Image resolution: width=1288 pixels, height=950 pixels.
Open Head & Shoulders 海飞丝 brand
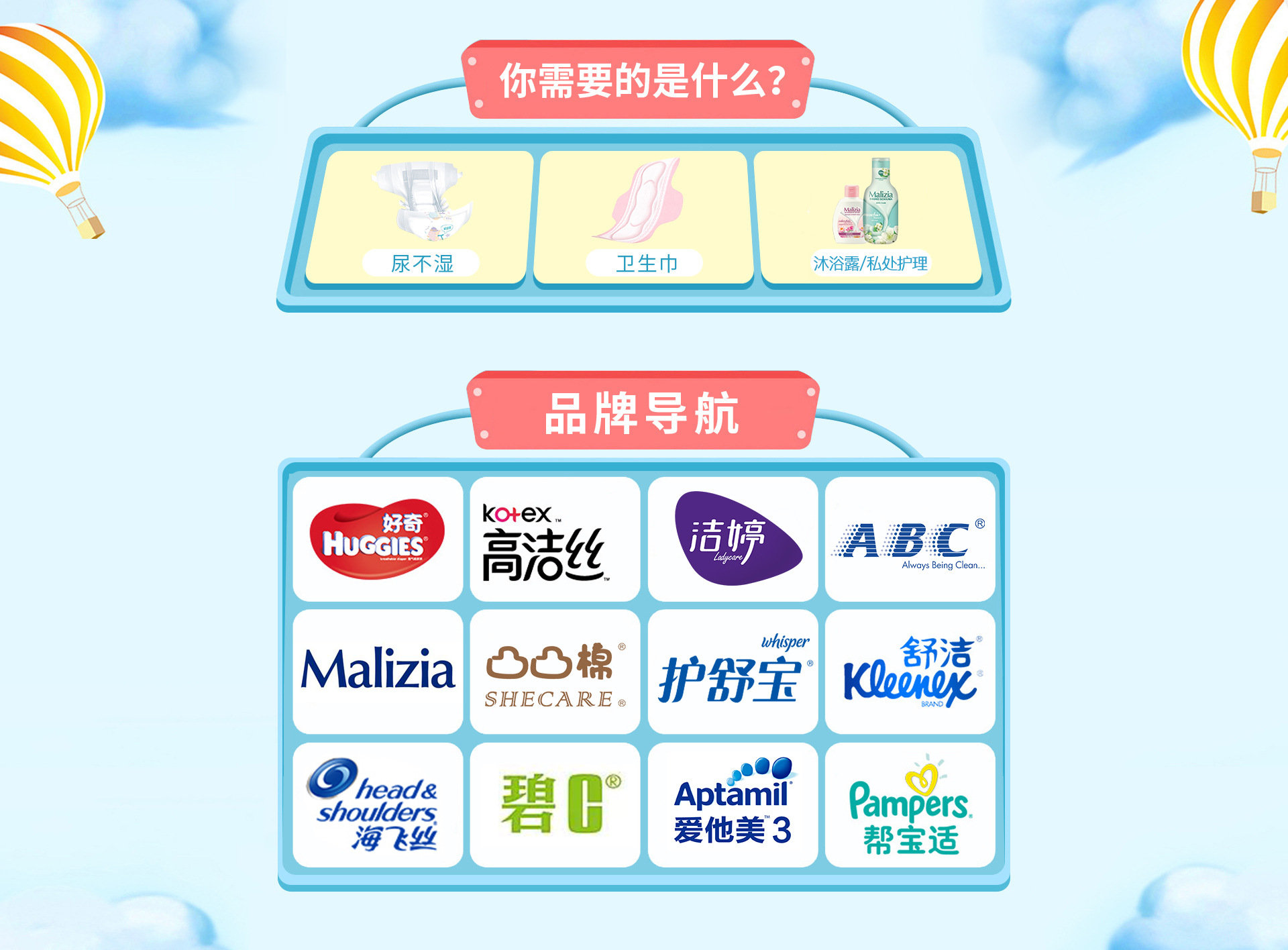(x=378, y=804)
